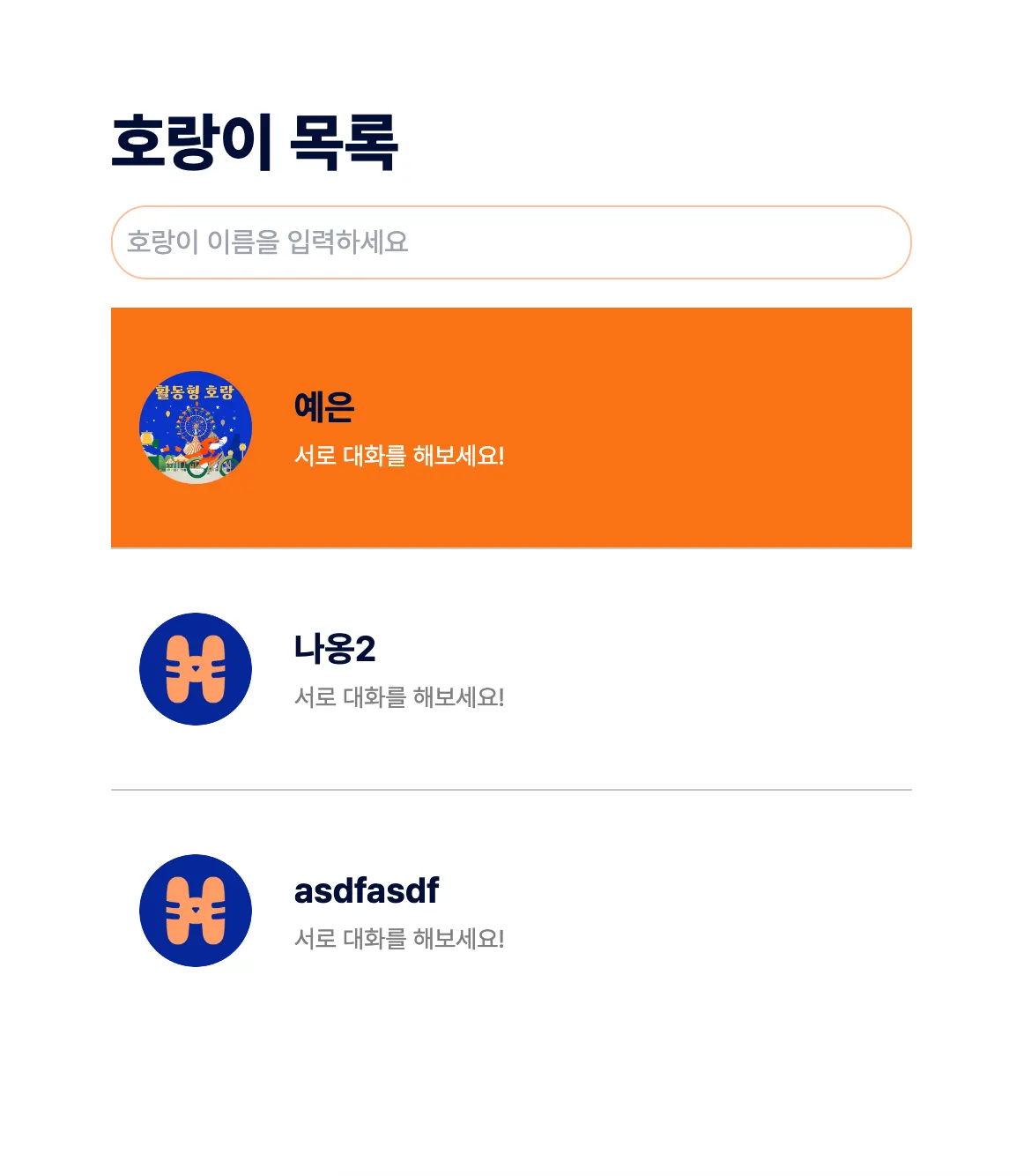Select the asdfasdf row
This screenshot has height=1176, width=1031.
tap(511, 911)
